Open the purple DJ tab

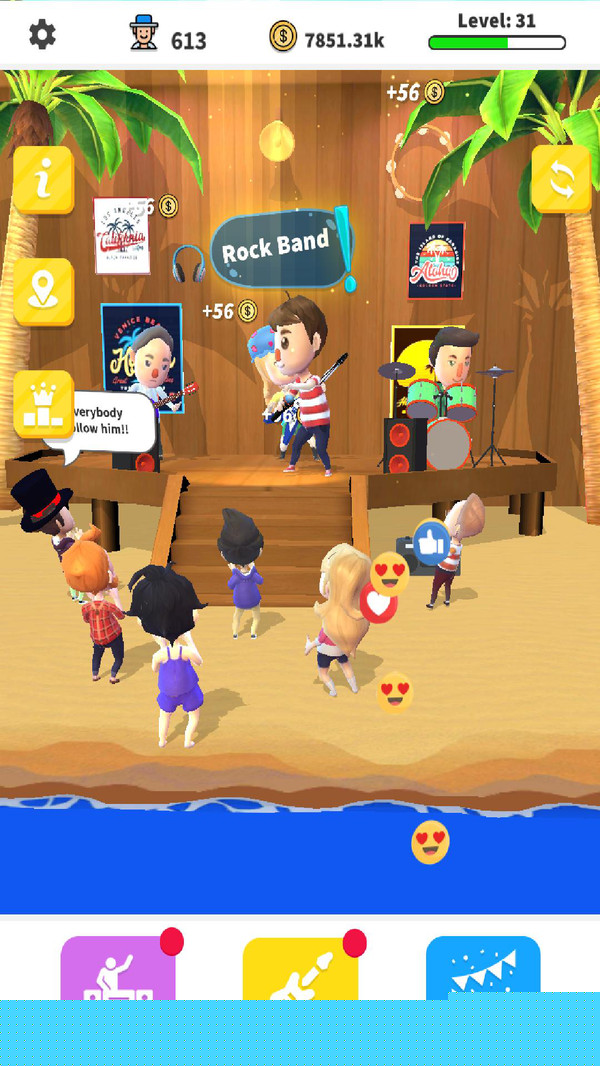(118, 968)
